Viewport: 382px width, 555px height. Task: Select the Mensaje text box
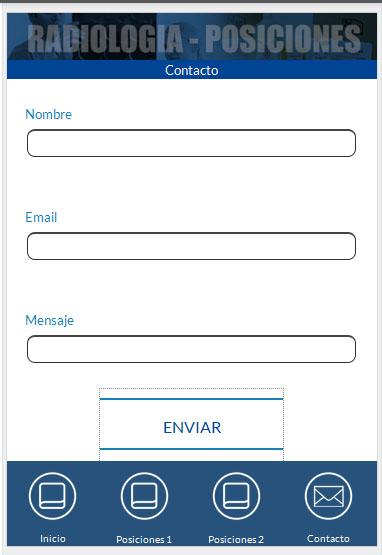click(x=191, y=349)
